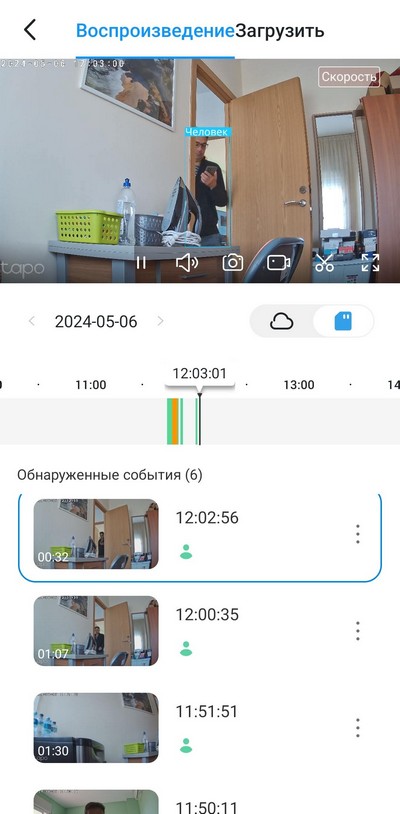Open the 11:51:51 event recording
This screenshot has height=814, width=400.
click(x=200, y=727)
